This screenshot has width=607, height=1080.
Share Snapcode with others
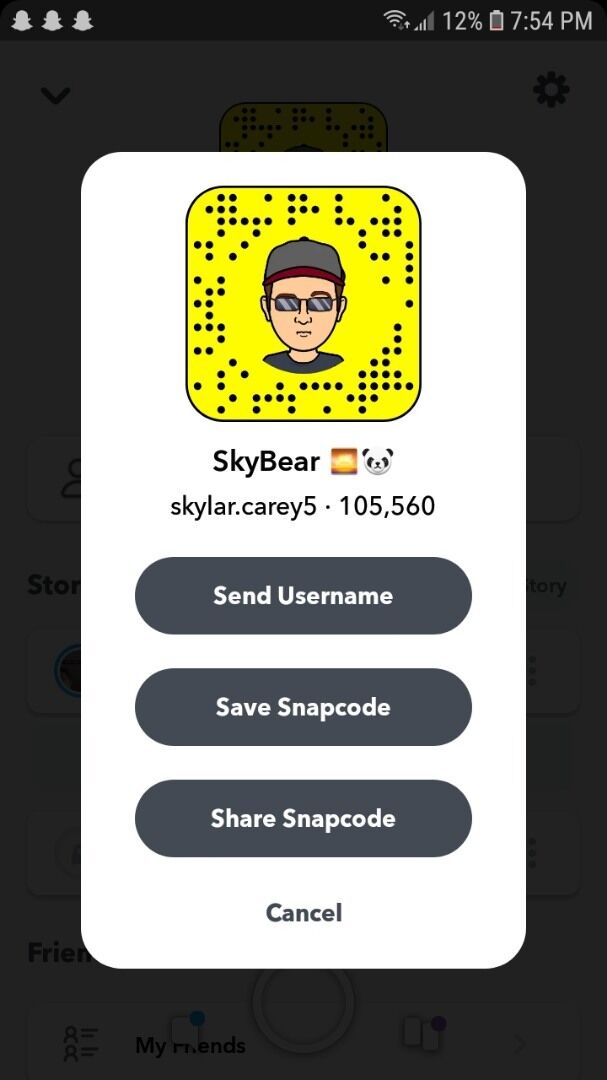click(303, 818)
